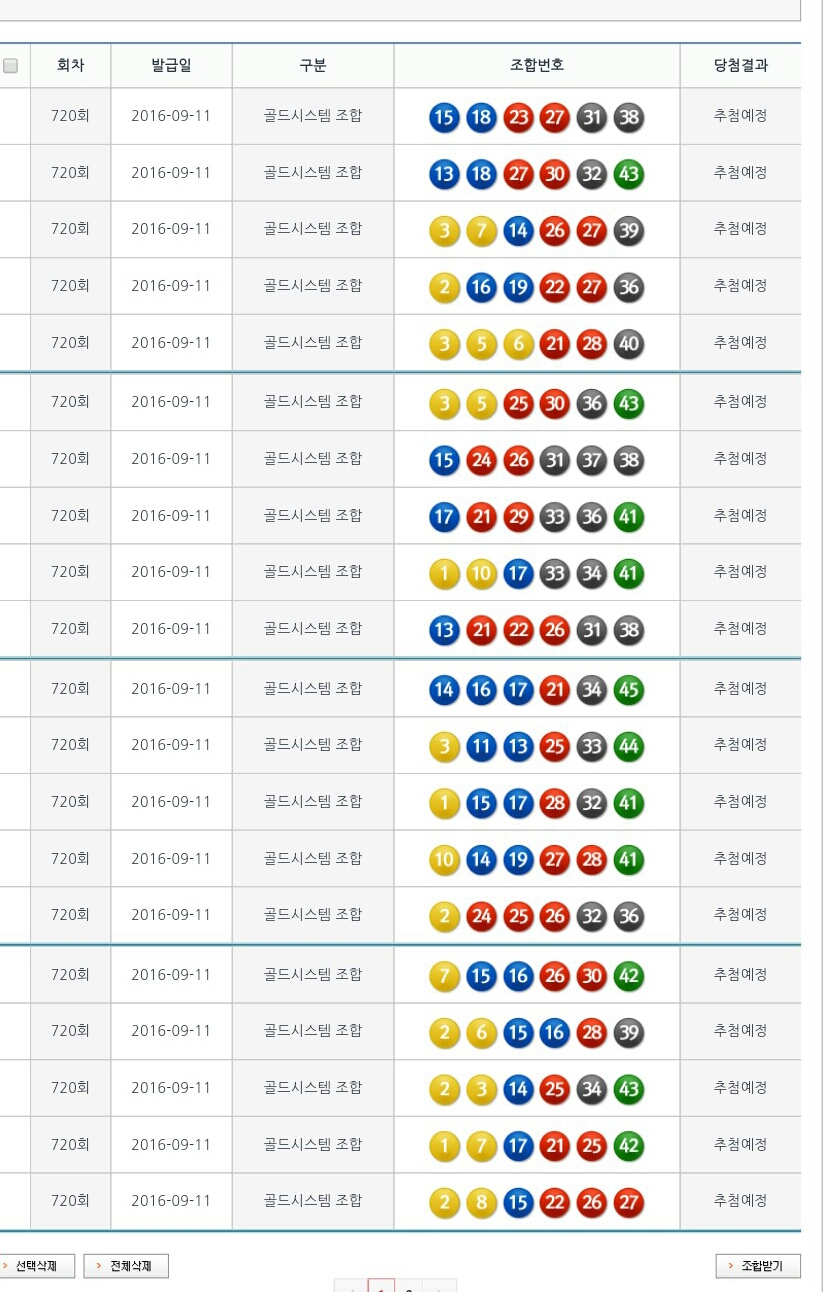Tap the 조합받기 button
832x1292 pixels.
pos(757,1266)
